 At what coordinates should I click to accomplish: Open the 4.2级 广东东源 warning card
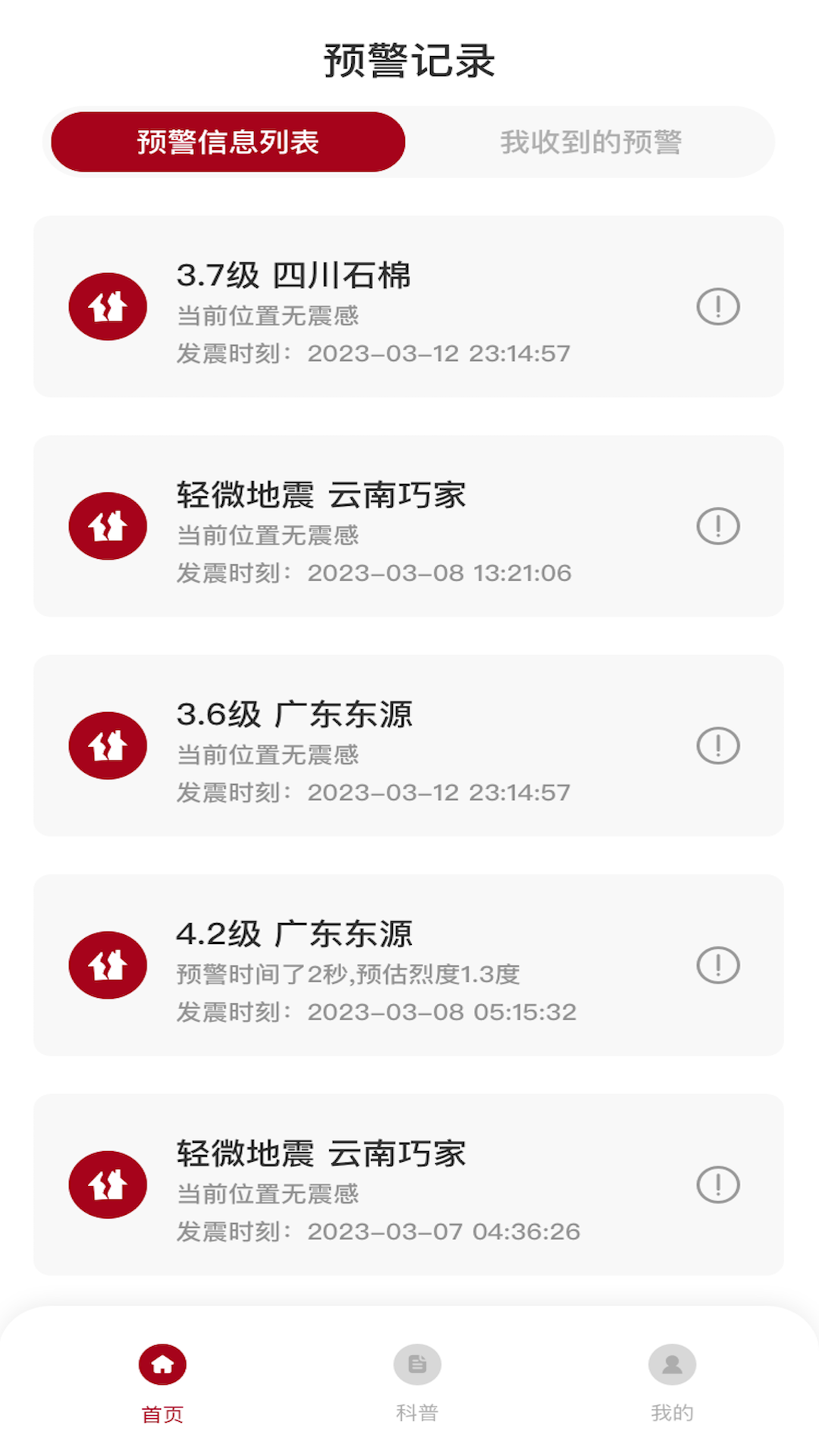click(x=409, y=965)
